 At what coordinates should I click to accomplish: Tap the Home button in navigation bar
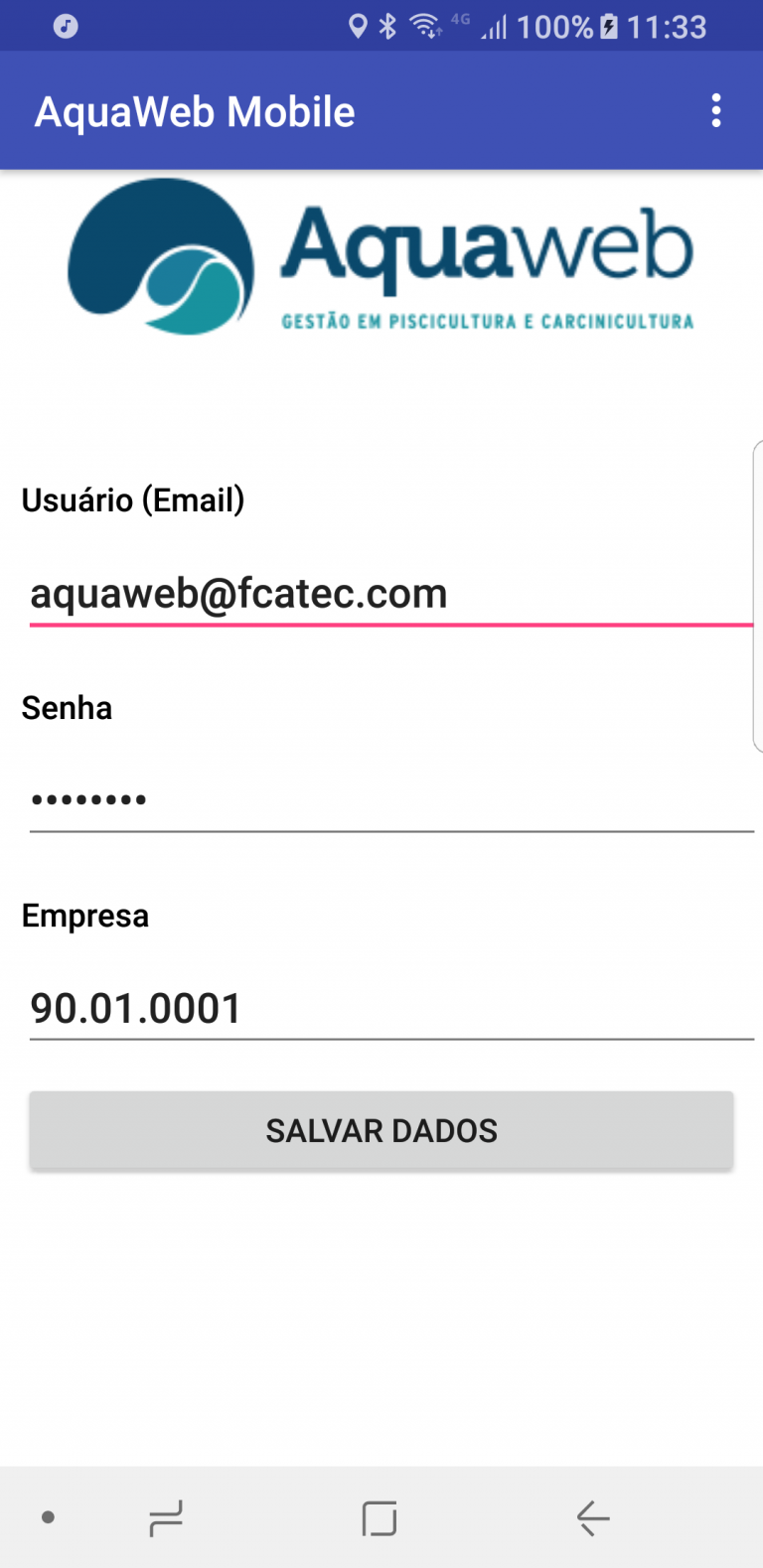(379, 1518)
